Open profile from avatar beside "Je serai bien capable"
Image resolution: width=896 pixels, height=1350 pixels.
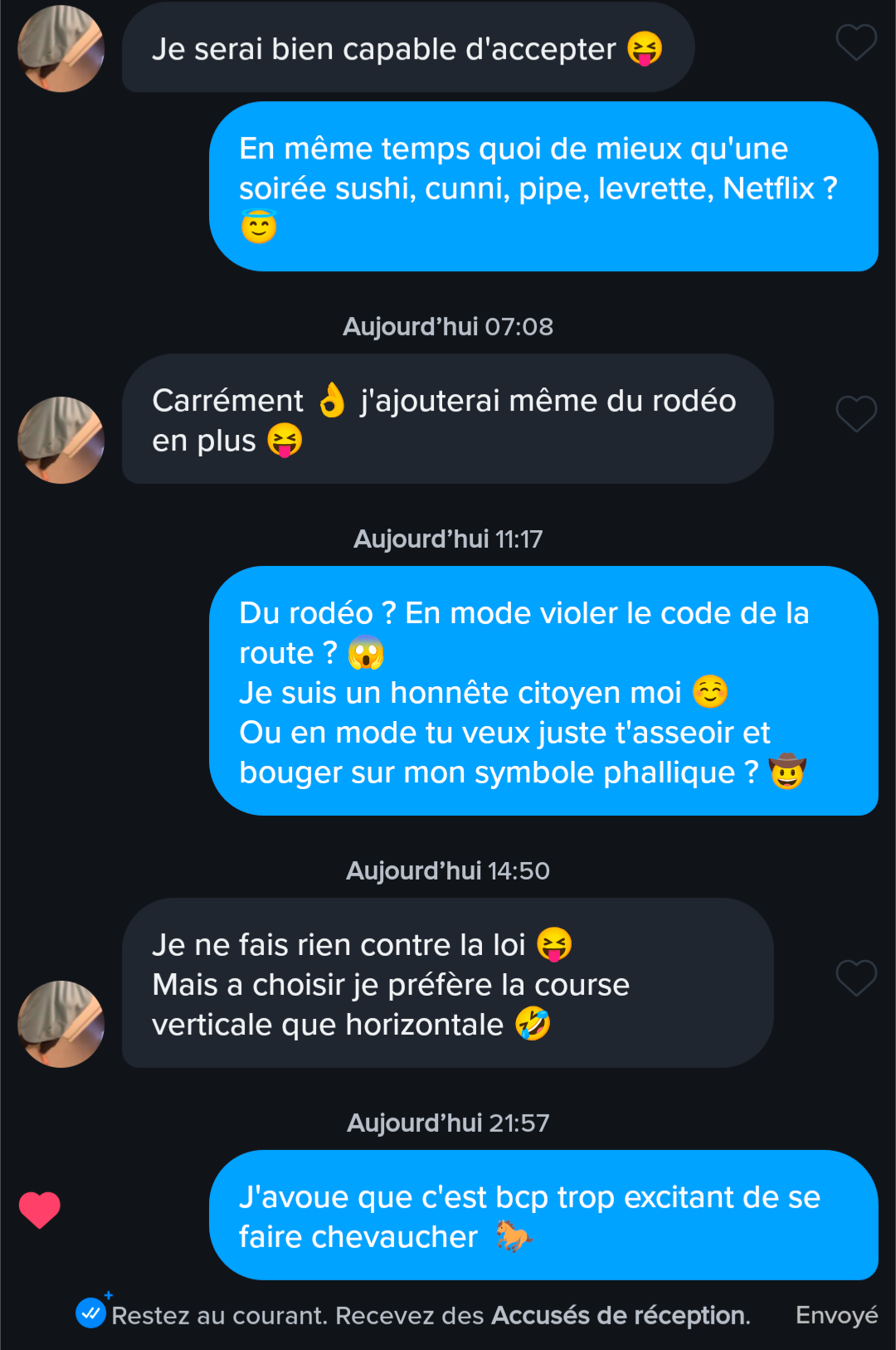click(x=61, y=49)
